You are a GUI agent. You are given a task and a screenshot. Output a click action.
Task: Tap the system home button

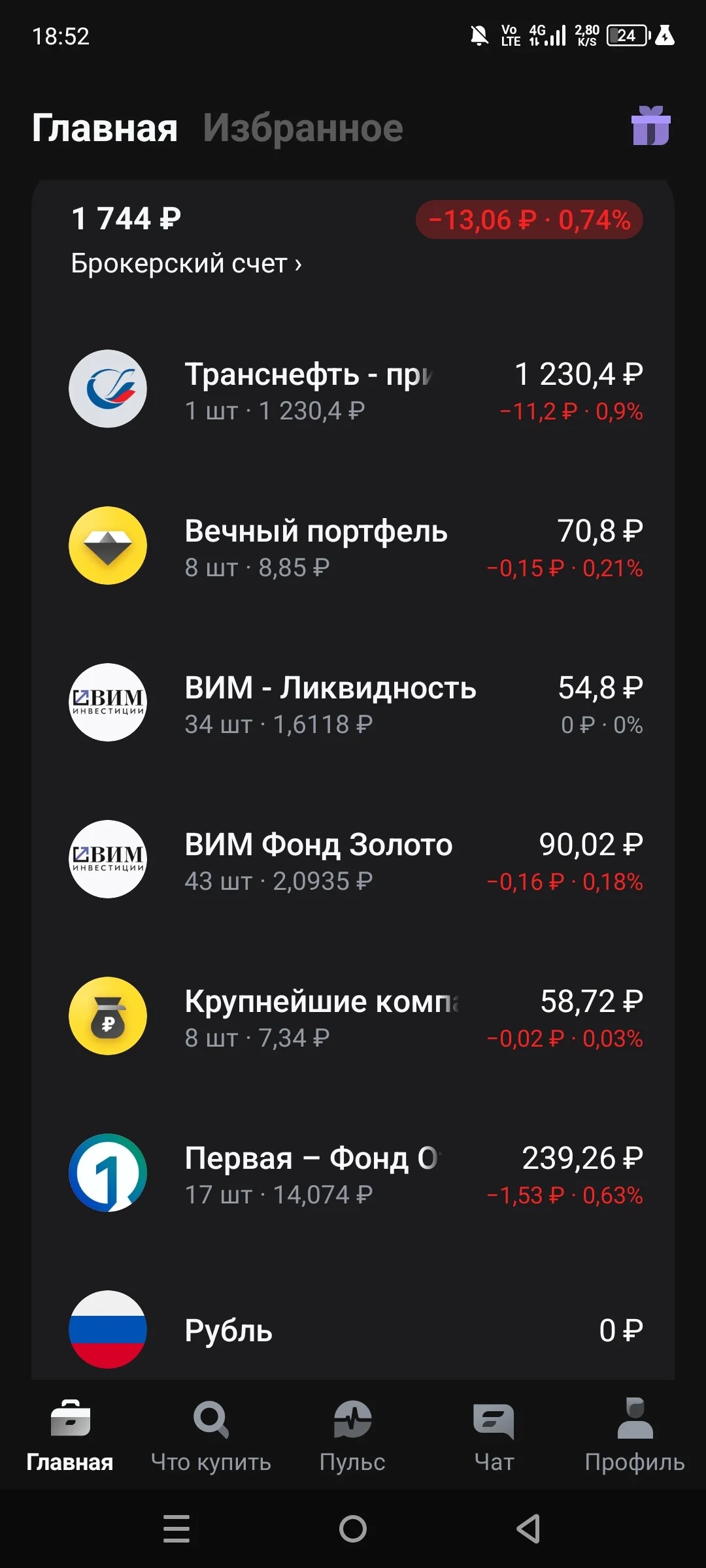353,1529
